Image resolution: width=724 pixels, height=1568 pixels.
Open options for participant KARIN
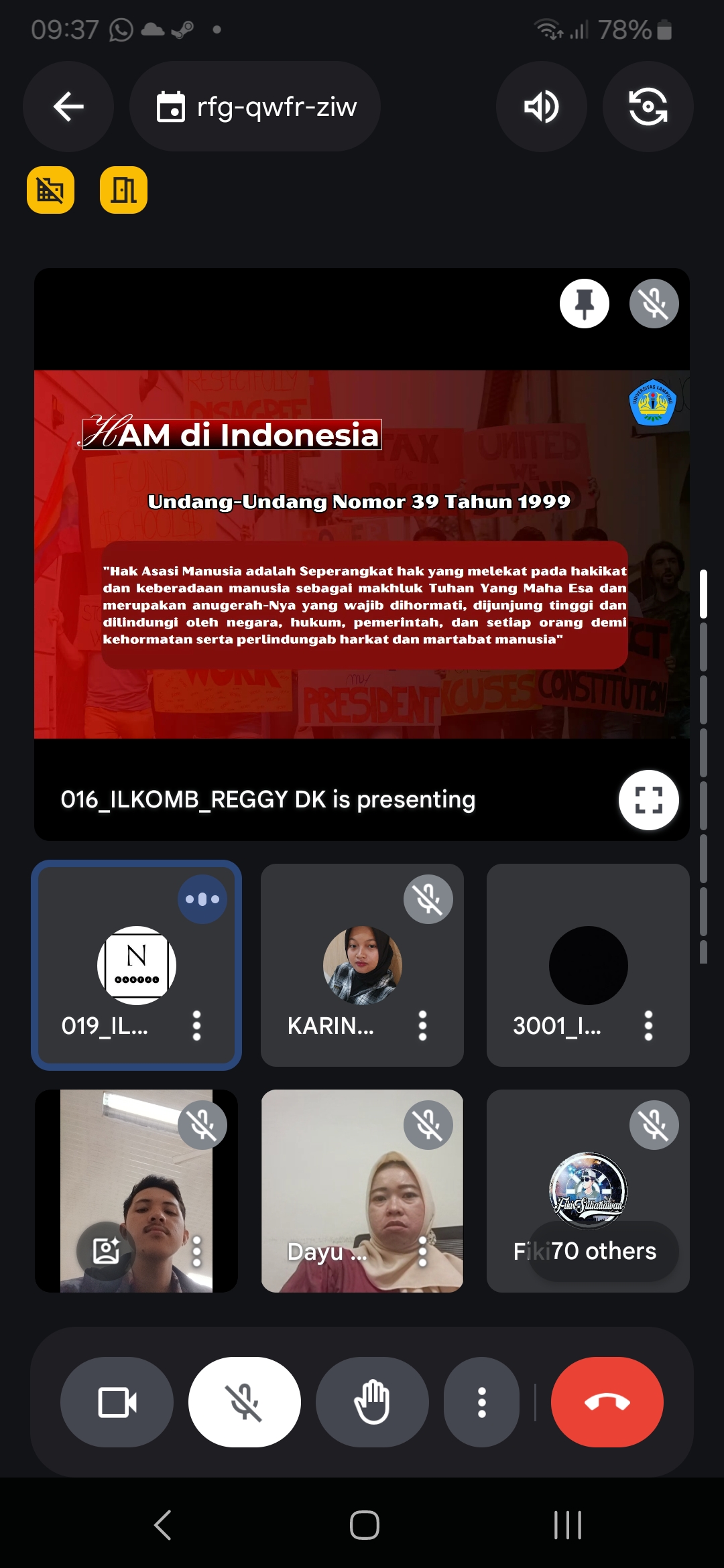click(x=422, y=1025)
